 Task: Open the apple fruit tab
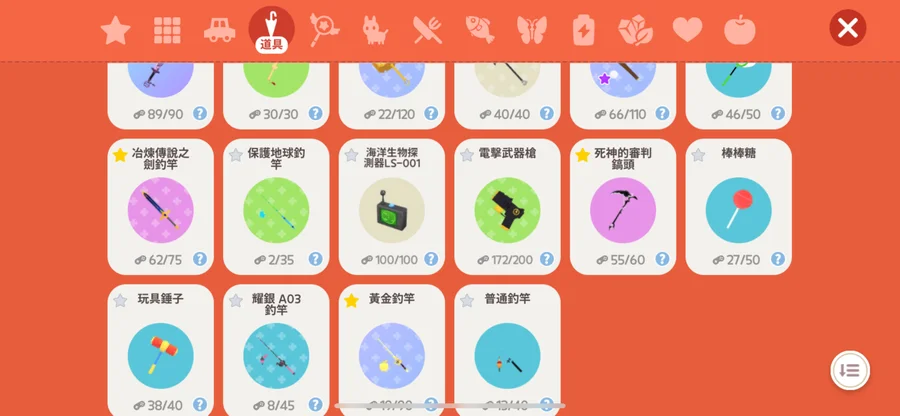(739, 30)
